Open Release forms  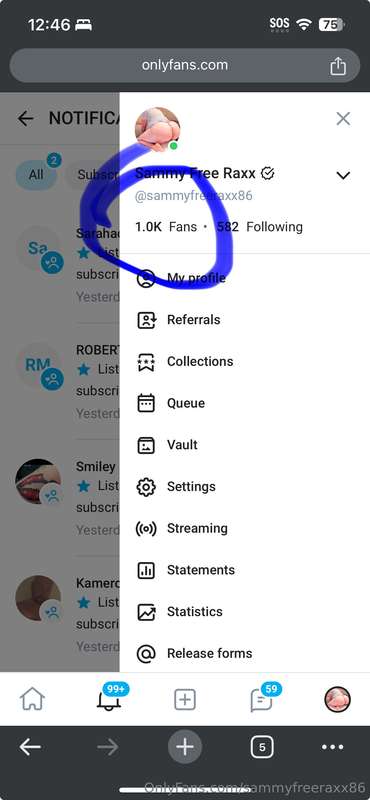tap(194, 654)
